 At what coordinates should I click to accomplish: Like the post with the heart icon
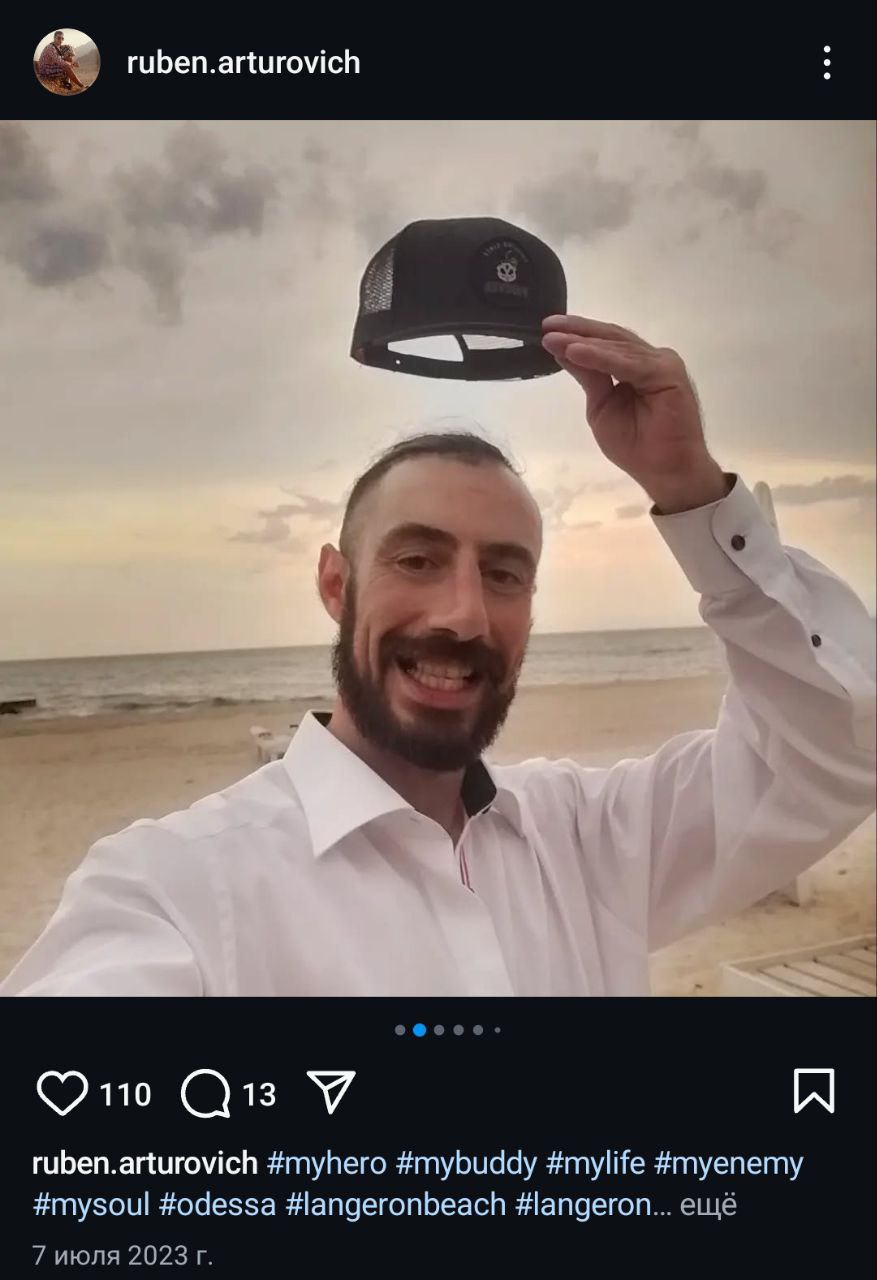(x=62, y=1093)
